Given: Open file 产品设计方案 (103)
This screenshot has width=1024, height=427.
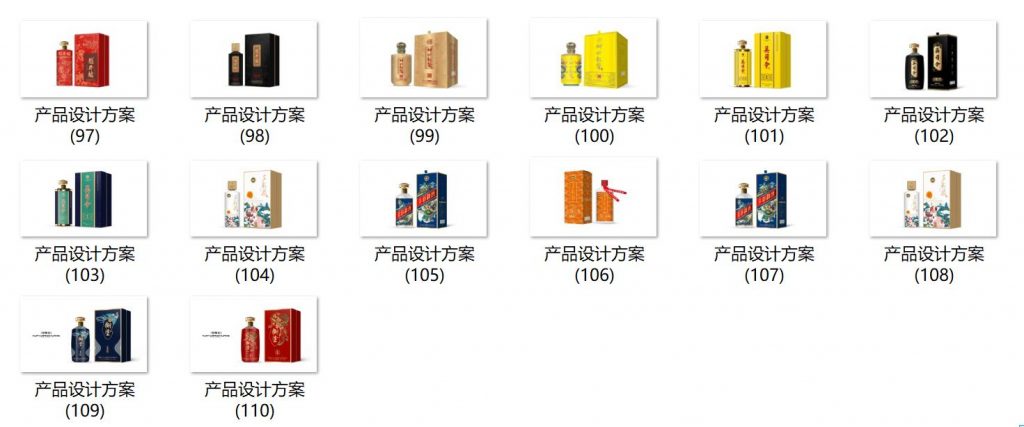Looking at the screenshot, I should click(x=85, y=198).
